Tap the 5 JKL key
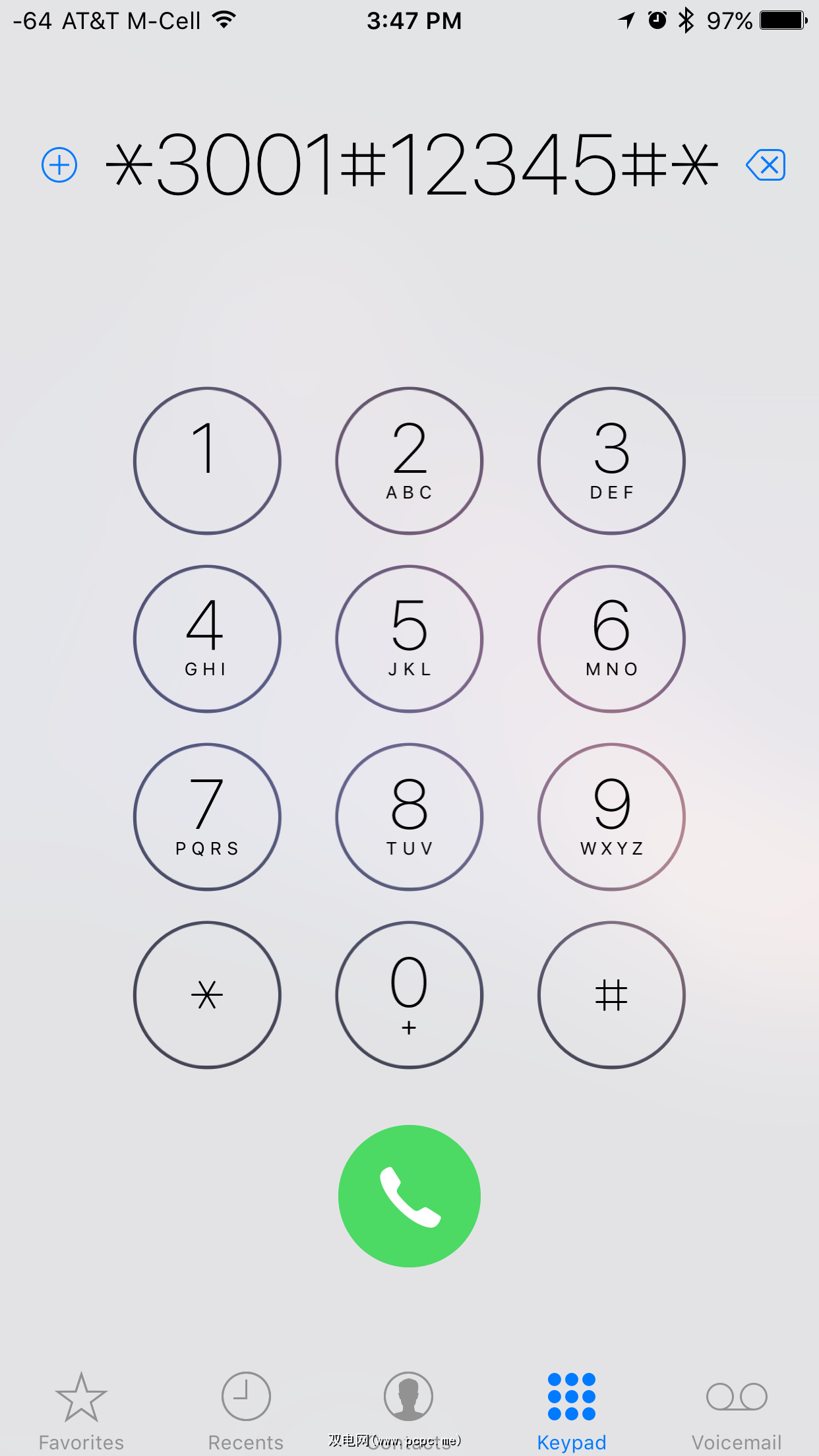Image resolution: width=819 pixels, height=1456 pixels. point(409,638)
